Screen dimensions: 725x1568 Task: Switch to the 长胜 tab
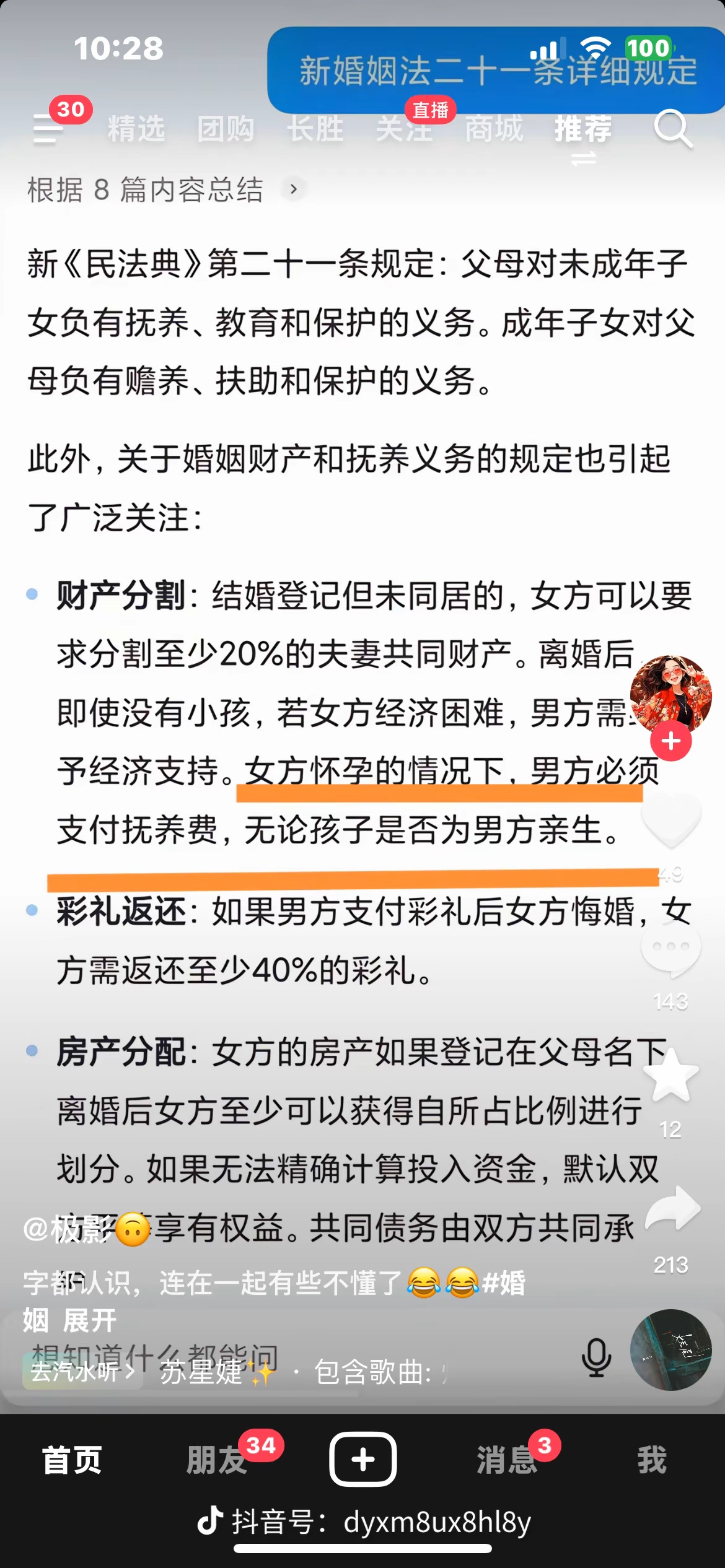click(x=315, y=129)
